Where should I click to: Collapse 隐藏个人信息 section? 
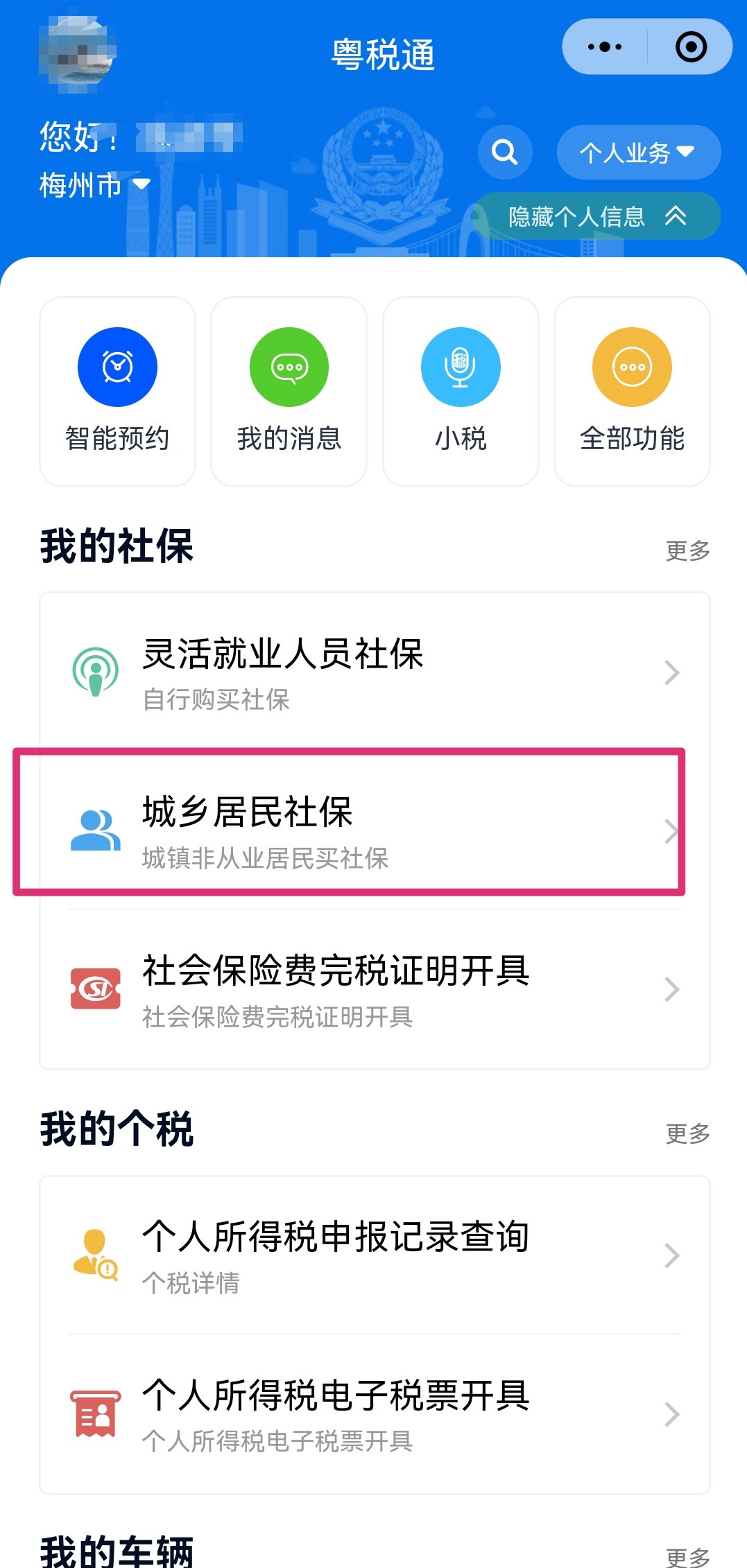click(x=596, y=216)
